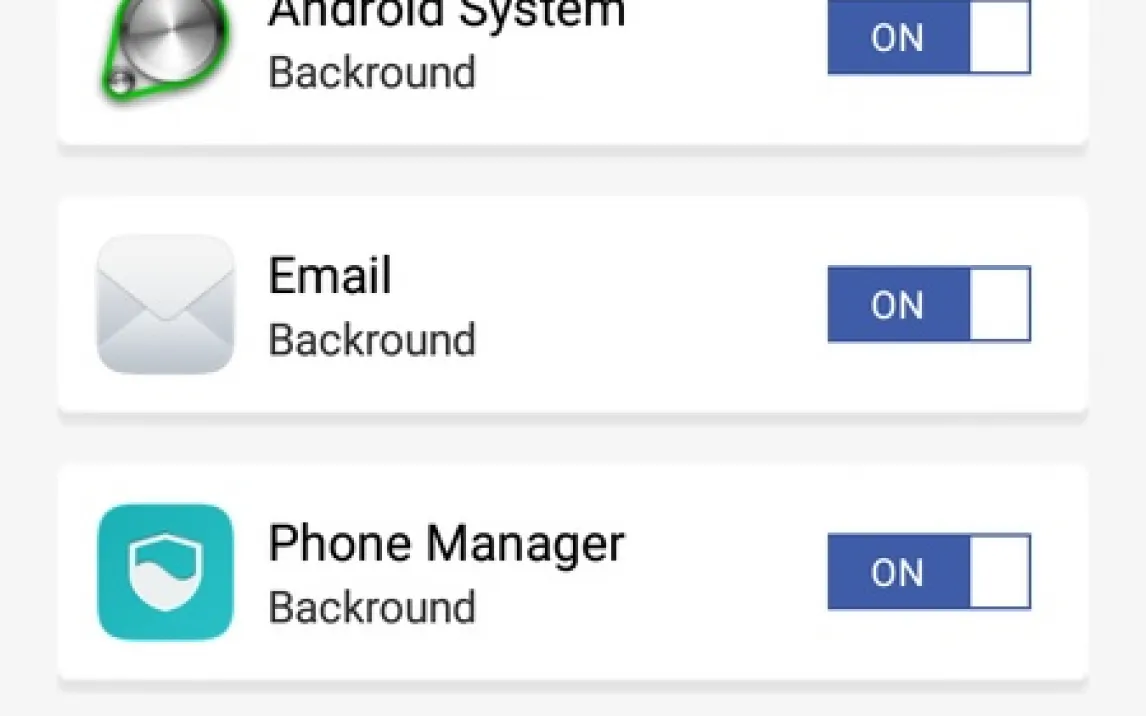Switch off the Phone Manager toggle
The image size is (1146, 716).
pos(928,572)
